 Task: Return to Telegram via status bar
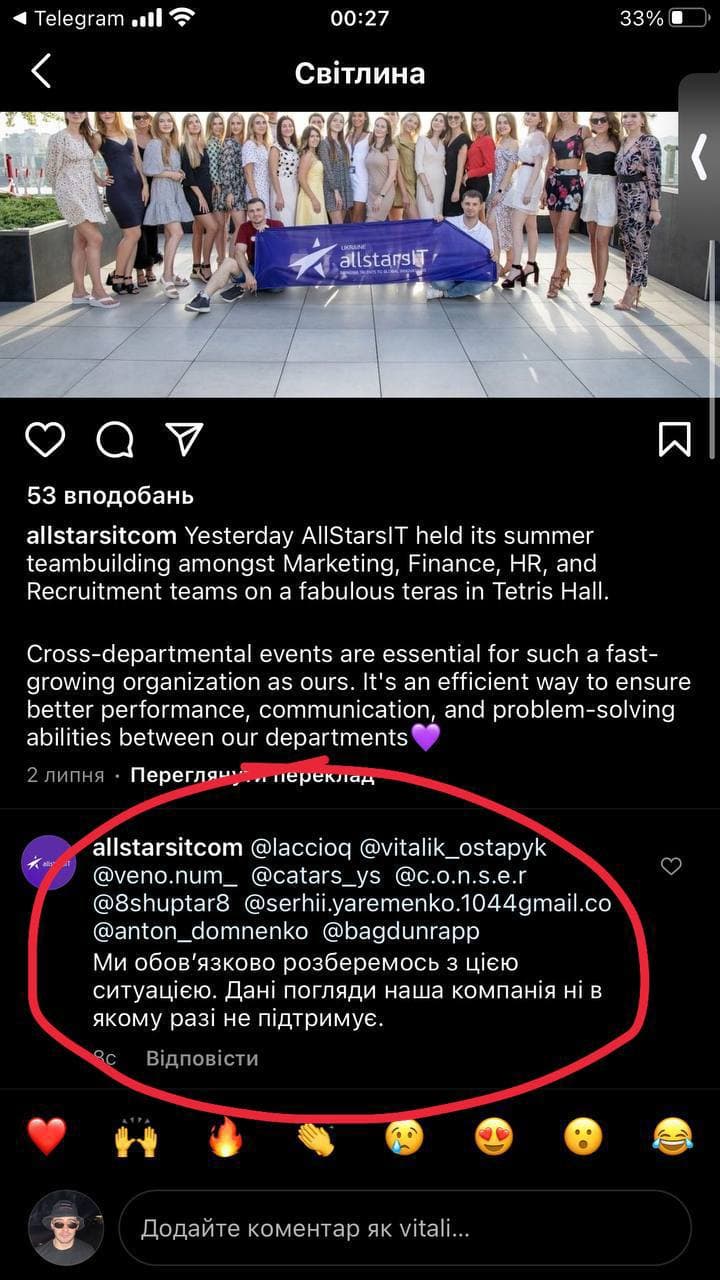click(x=68, y=18)
